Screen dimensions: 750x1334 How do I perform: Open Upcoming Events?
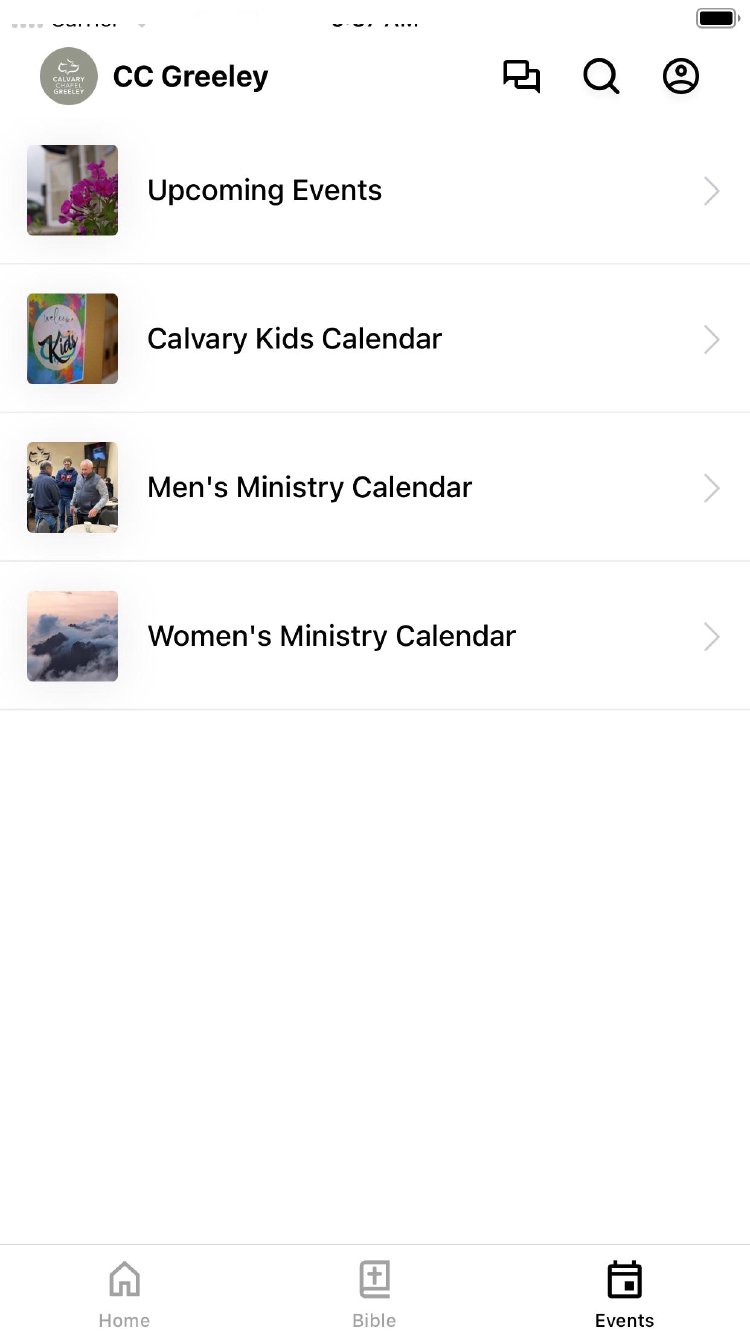[375, 190]
